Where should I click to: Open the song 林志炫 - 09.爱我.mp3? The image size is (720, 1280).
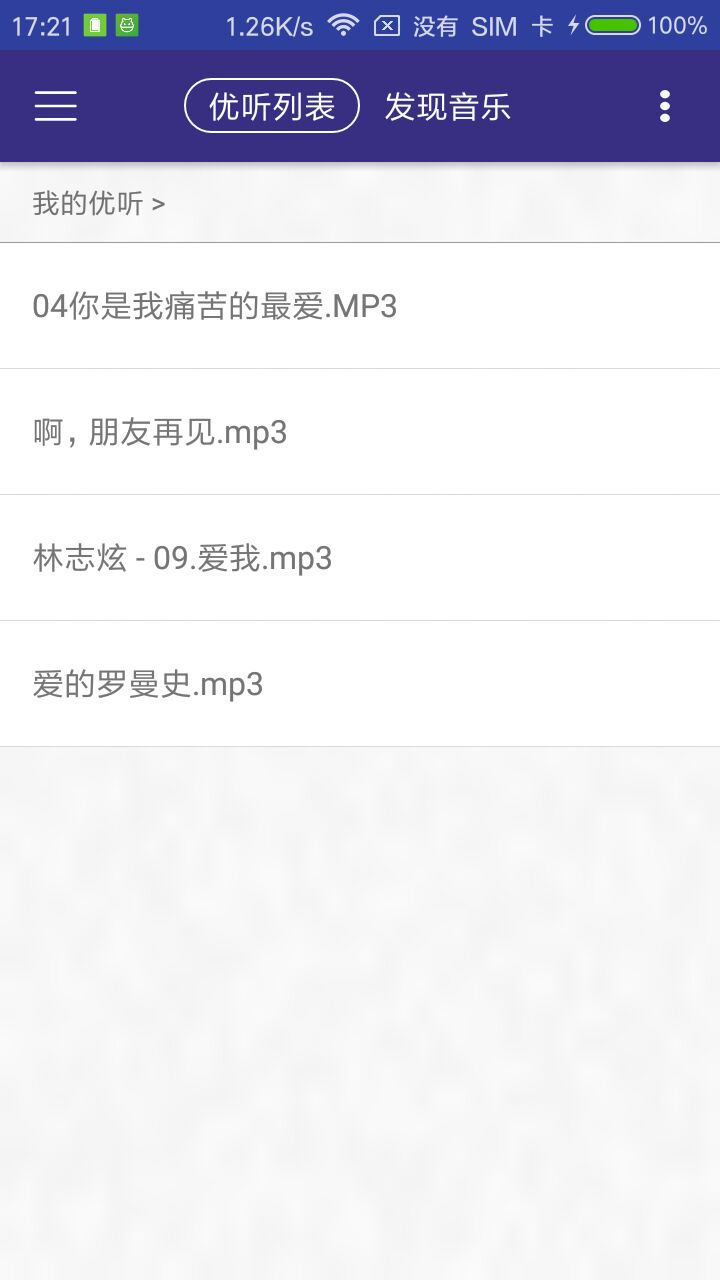tap(360, 558)
